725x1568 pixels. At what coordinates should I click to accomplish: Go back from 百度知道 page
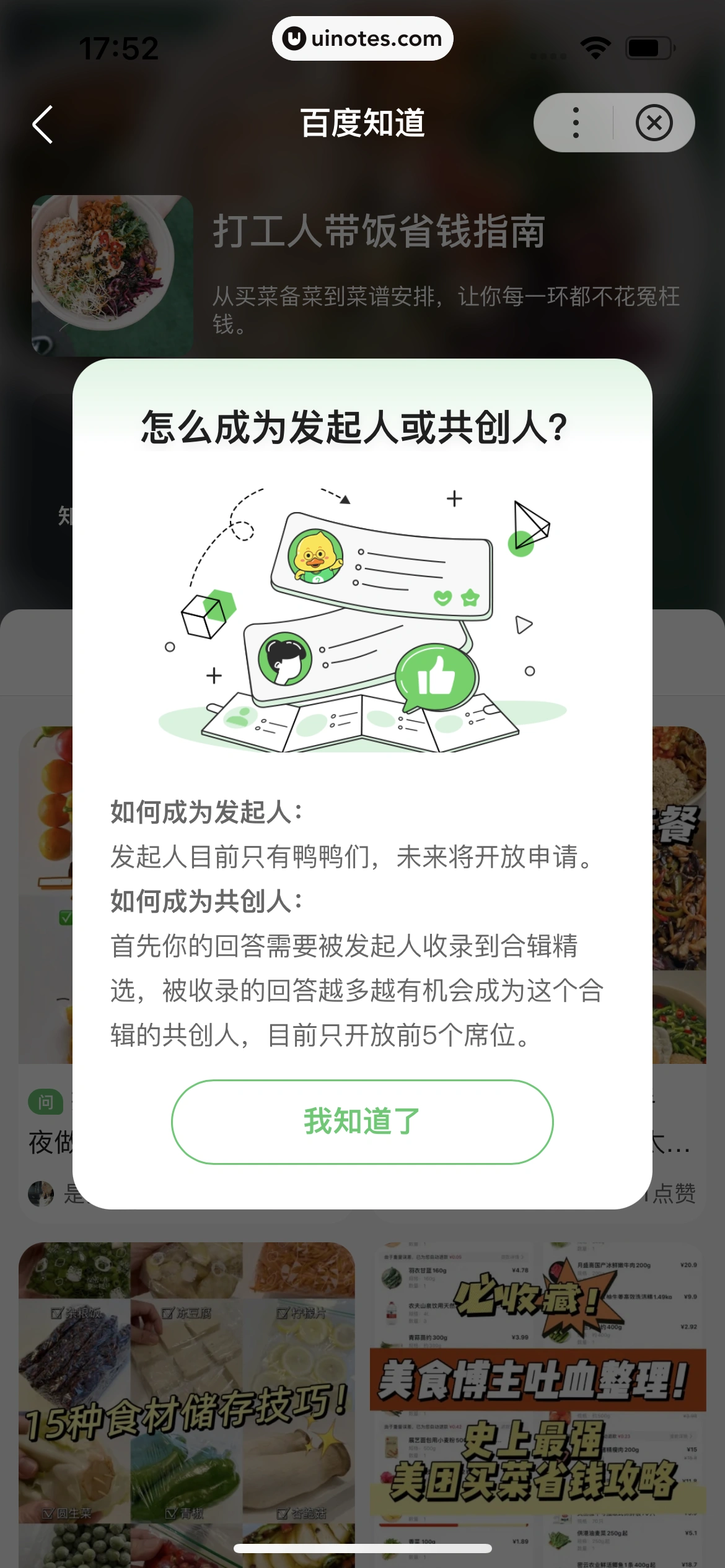click(x=43, y=124)
